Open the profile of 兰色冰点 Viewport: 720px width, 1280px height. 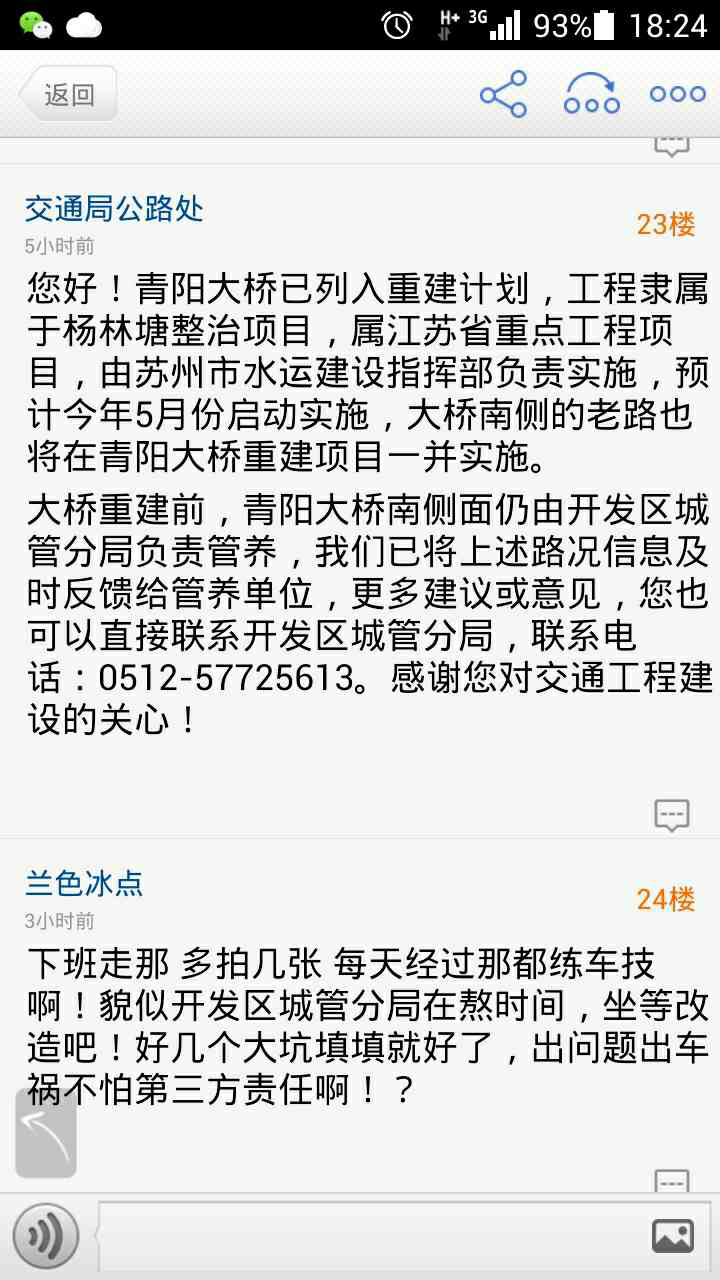pyautogui.click(x=84, y=883)
